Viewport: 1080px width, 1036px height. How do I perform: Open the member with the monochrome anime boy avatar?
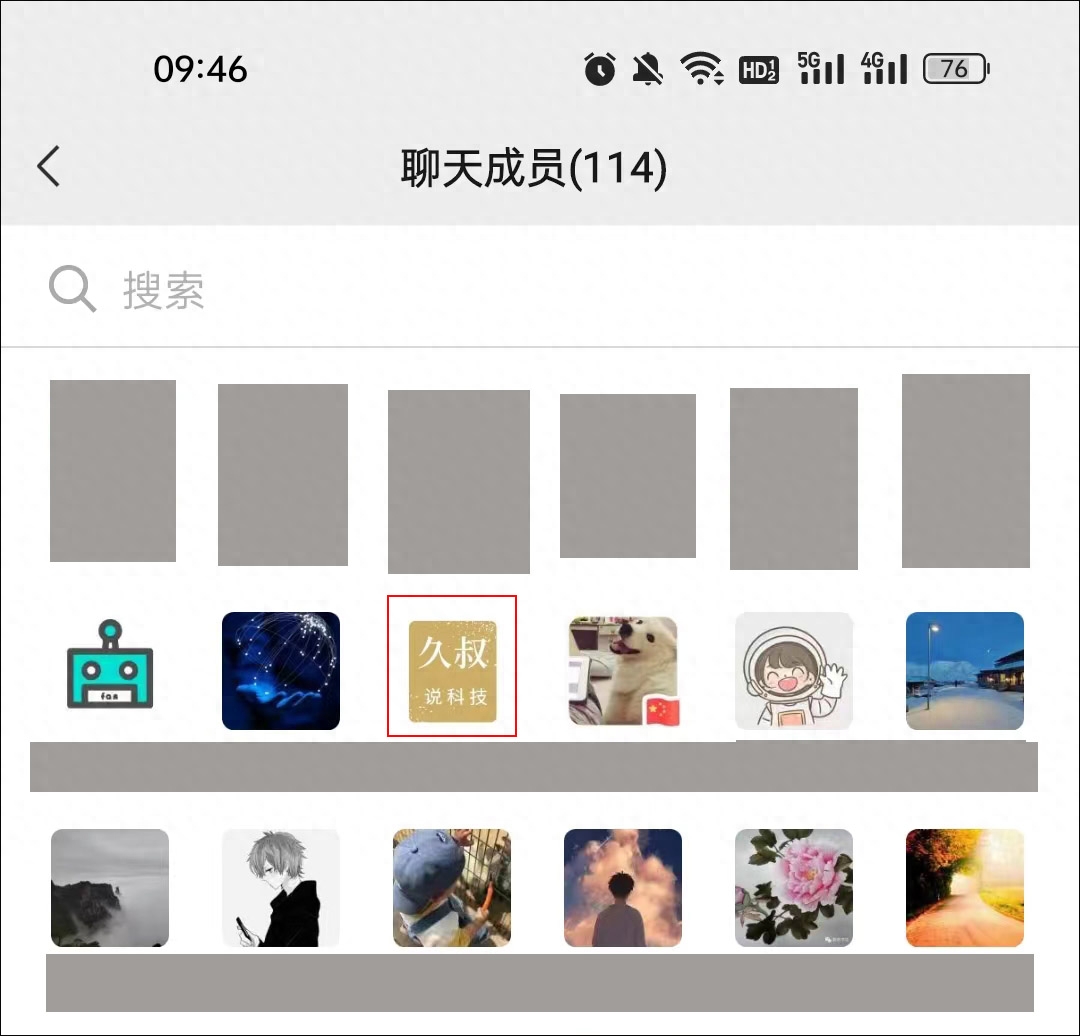click(281, 888)
